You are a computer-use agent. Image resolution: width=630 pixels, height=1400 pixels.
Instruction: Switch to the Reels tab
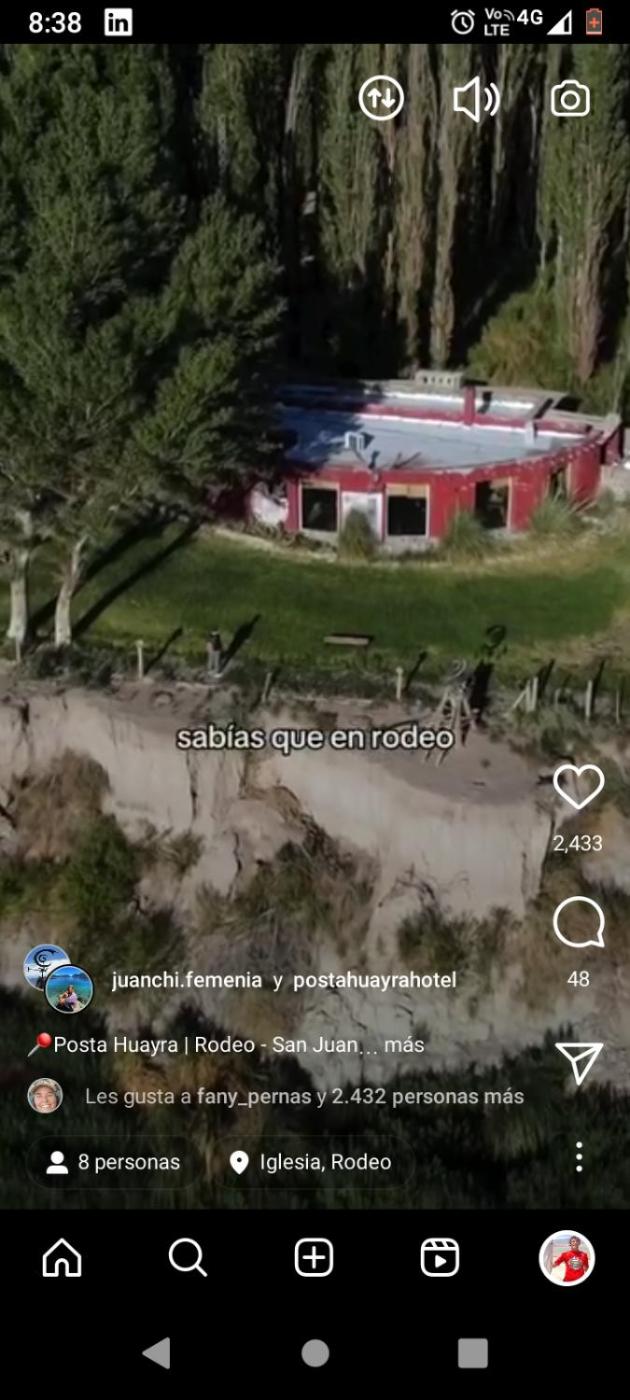[x=440, y=1257]
